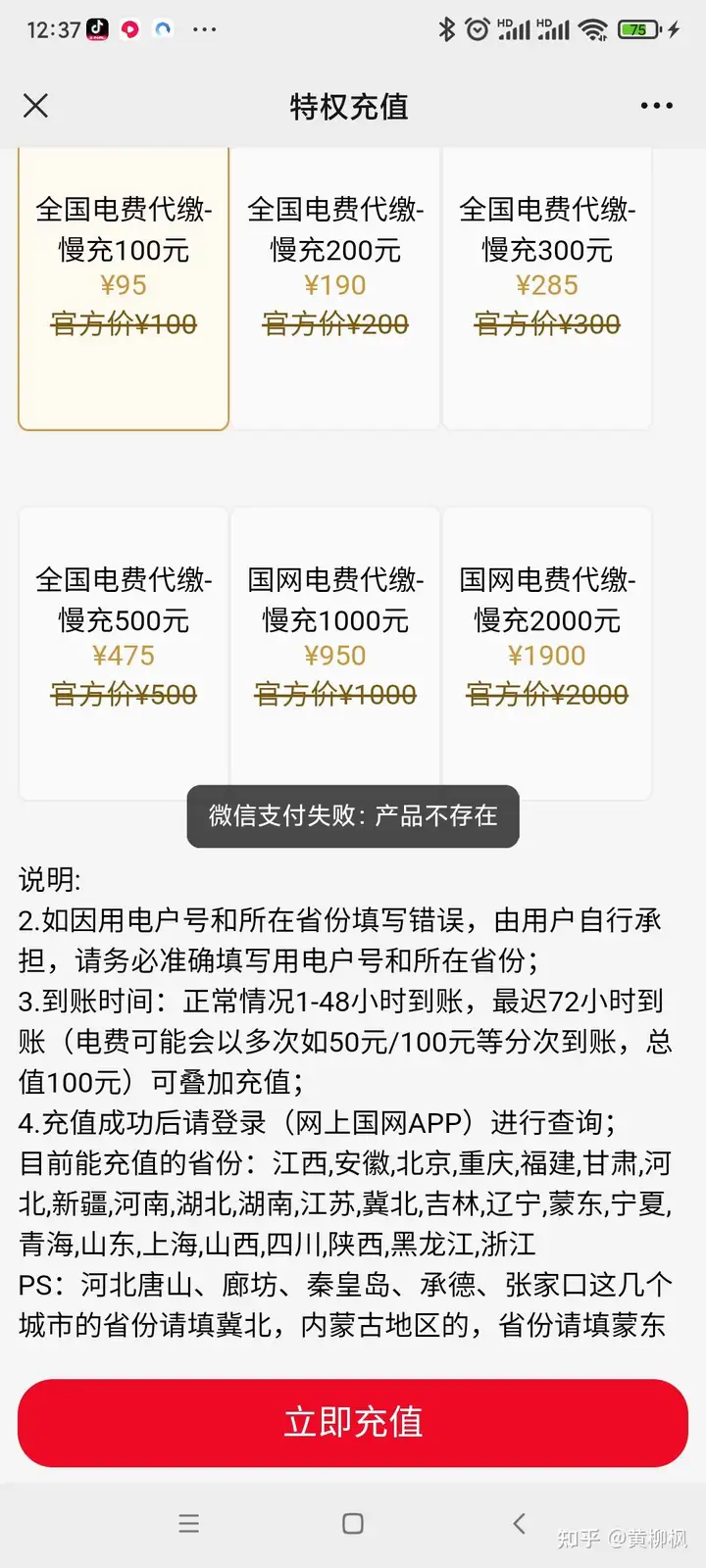Tap the 立即充值 button
Screen dimensions: 706x1568
tap(353, 1422)
